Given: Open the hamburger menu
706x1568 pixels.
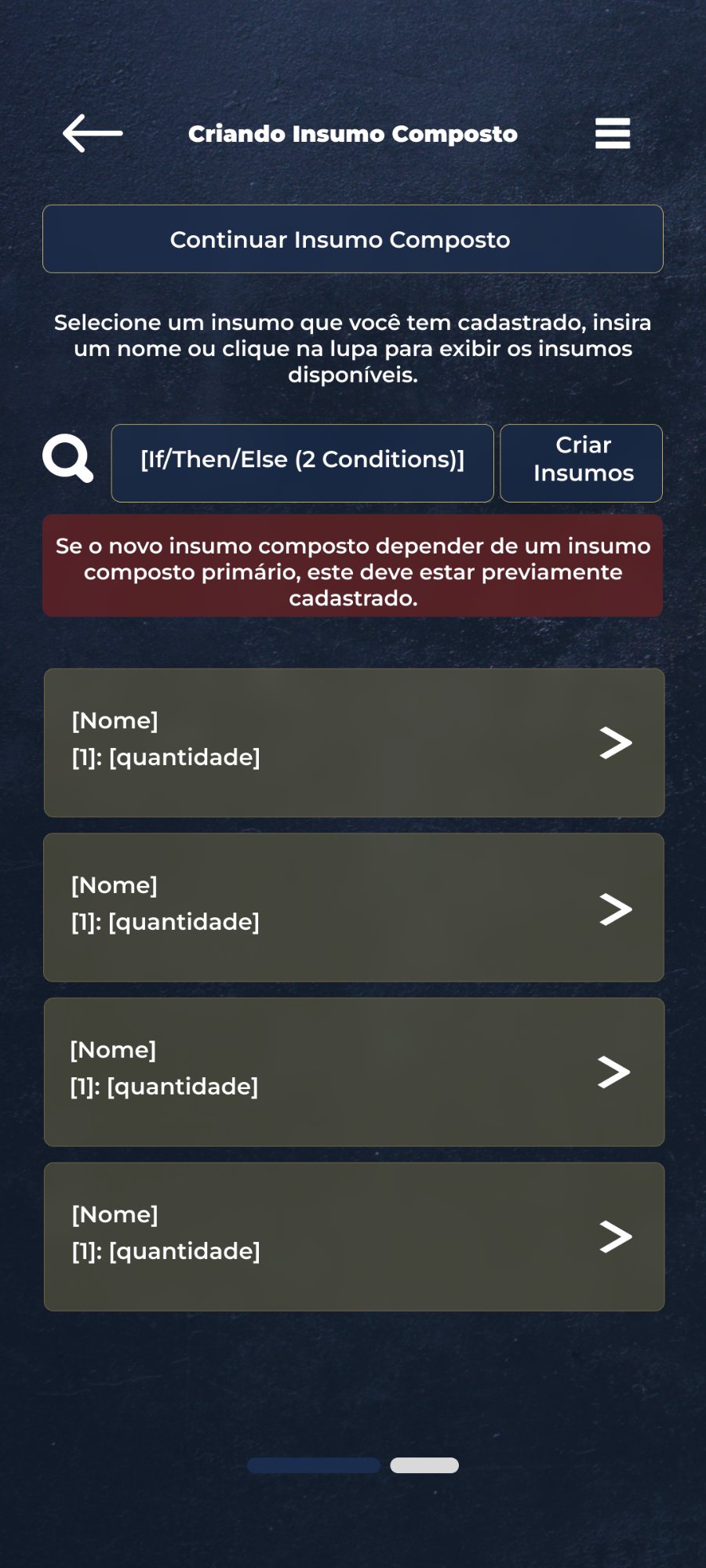Looking at the screenshot, I should click(613, 133).
